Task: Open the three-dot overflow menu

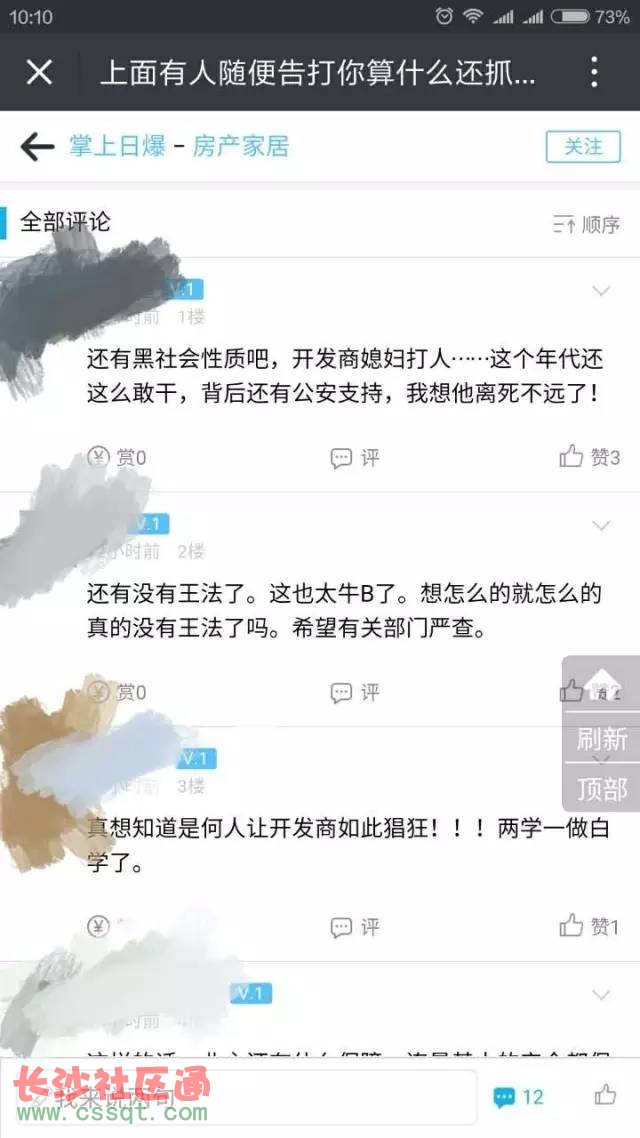Action: tap(594, 72)
